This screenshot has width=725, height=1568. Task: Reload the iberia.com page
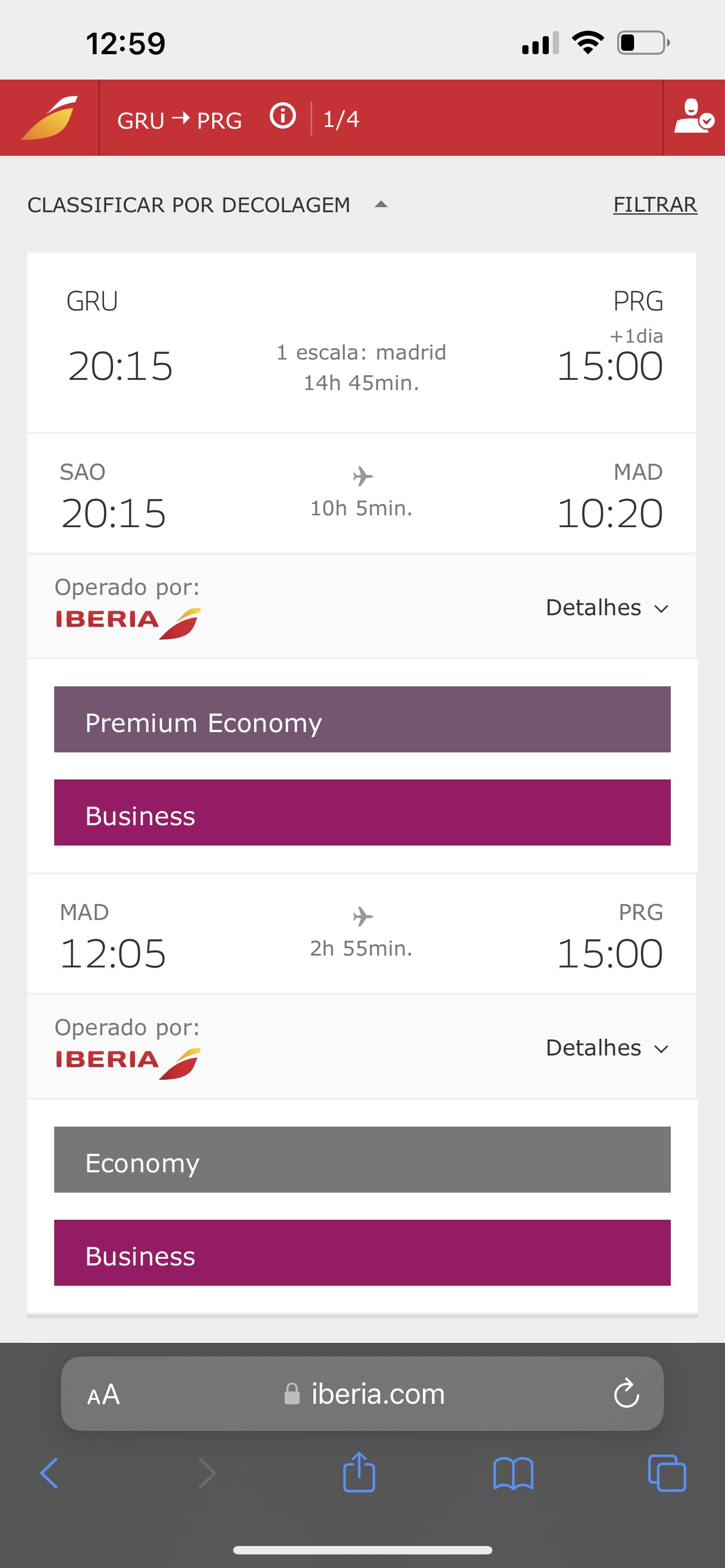coord(626,1393)
